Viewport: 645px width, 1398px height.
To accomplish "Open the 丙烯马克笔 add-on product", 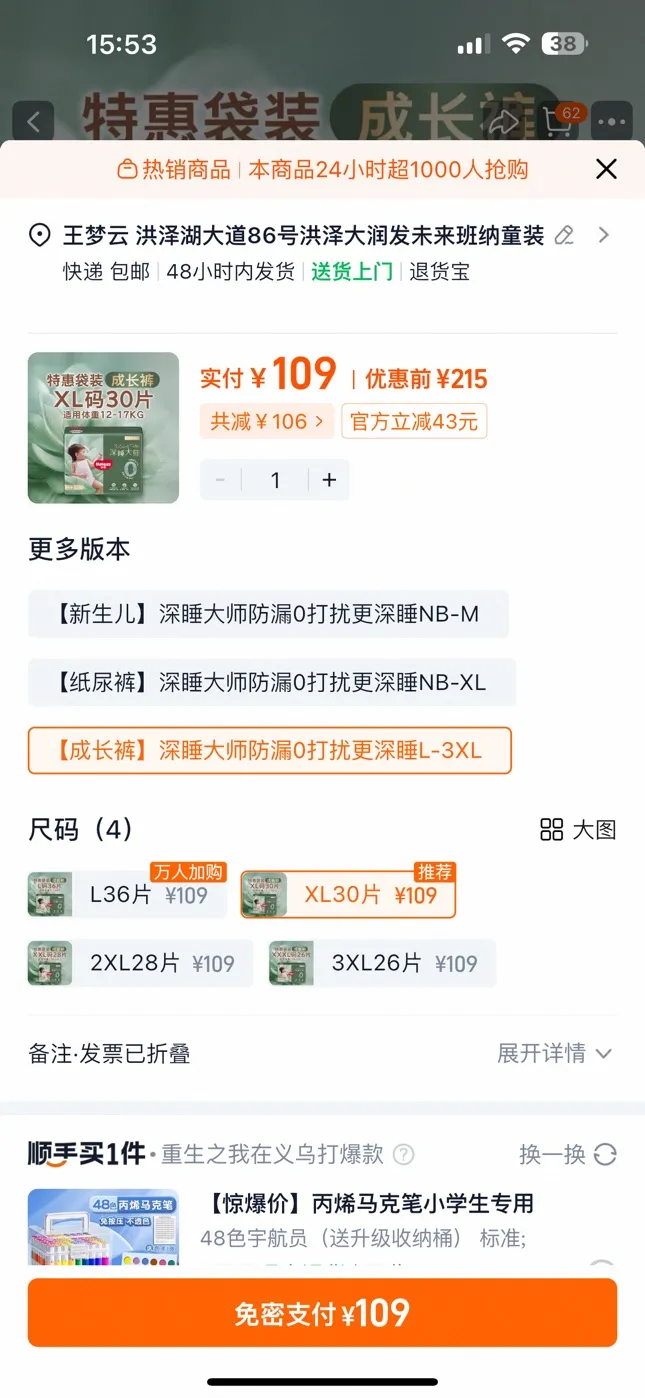I will tap(370, 1204).
